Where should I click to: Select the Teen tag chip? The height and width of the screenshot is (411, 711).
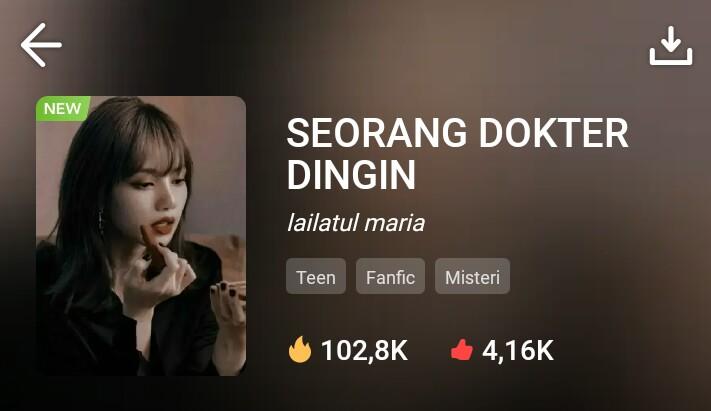(x=316, y=277)
